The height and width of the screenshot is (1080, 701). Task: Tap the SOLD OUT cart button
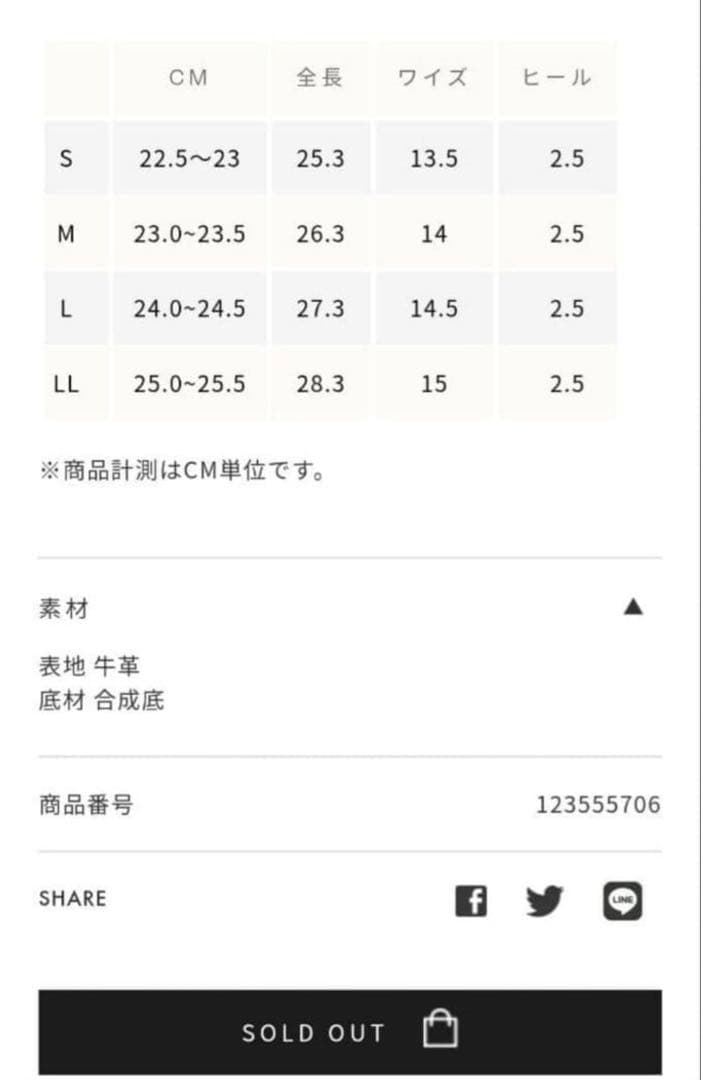(x=350, y=1032)
